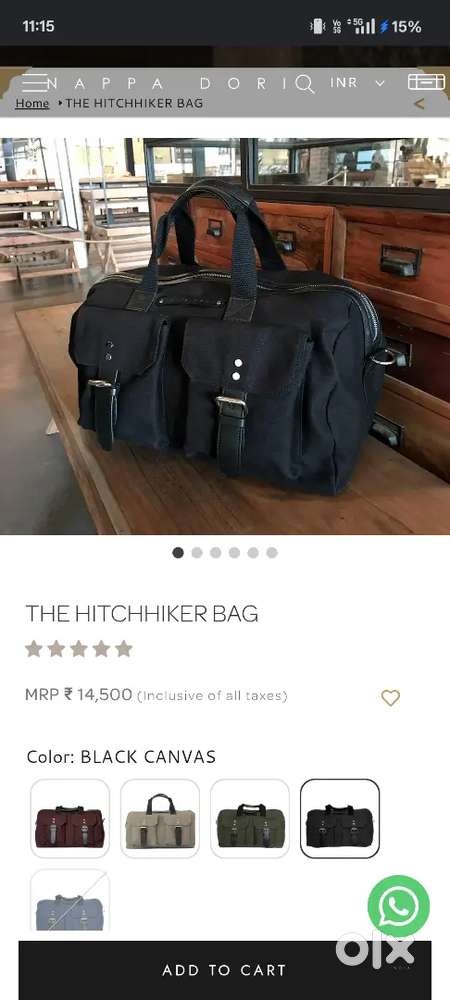The width and height of the screenshot is (450, 1000).
Task: Open the search icon
Action: click(x=305, y=84)
